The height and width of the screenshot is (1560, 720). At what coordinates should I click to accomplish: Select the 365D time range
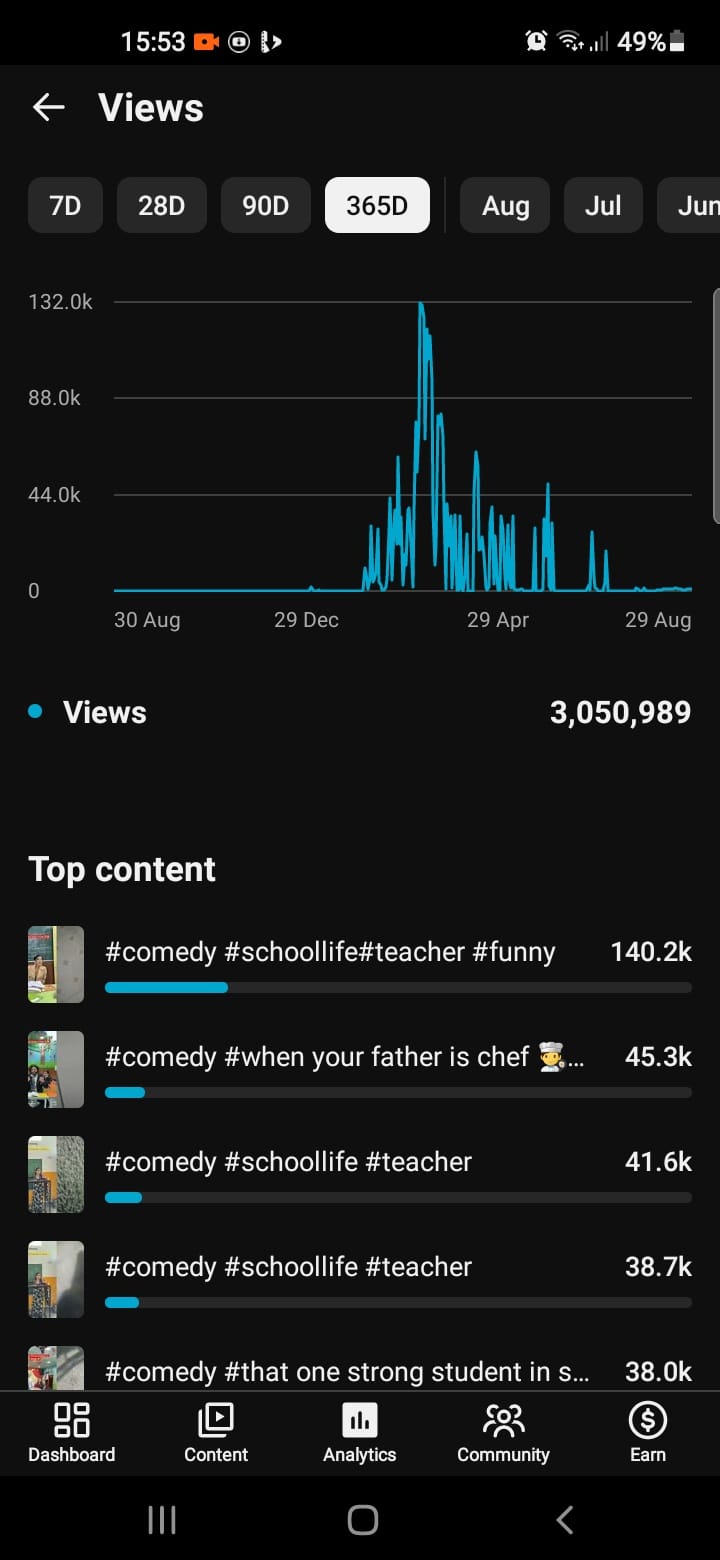point(377,205)
